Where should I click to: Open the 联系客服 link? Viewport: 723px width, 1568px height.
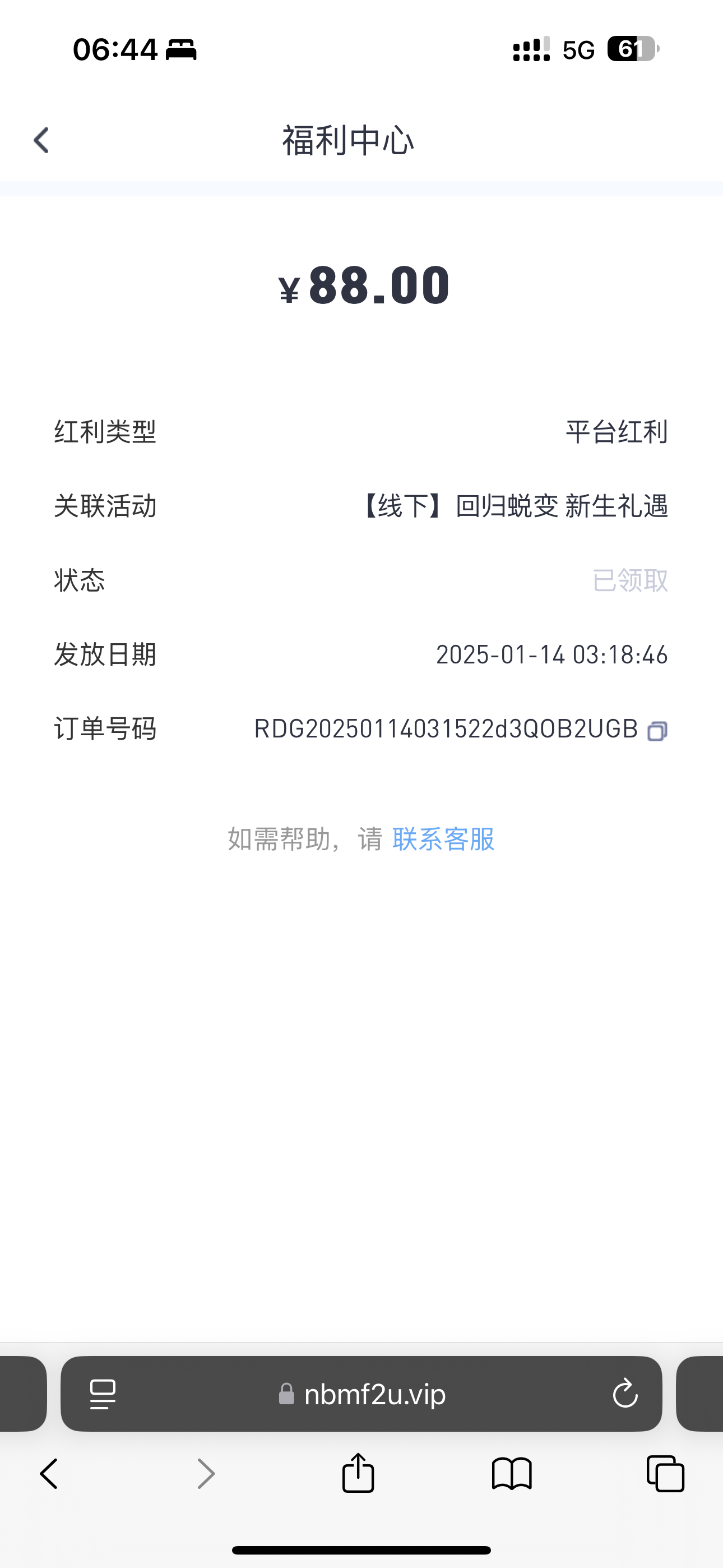tap(443, 839)
